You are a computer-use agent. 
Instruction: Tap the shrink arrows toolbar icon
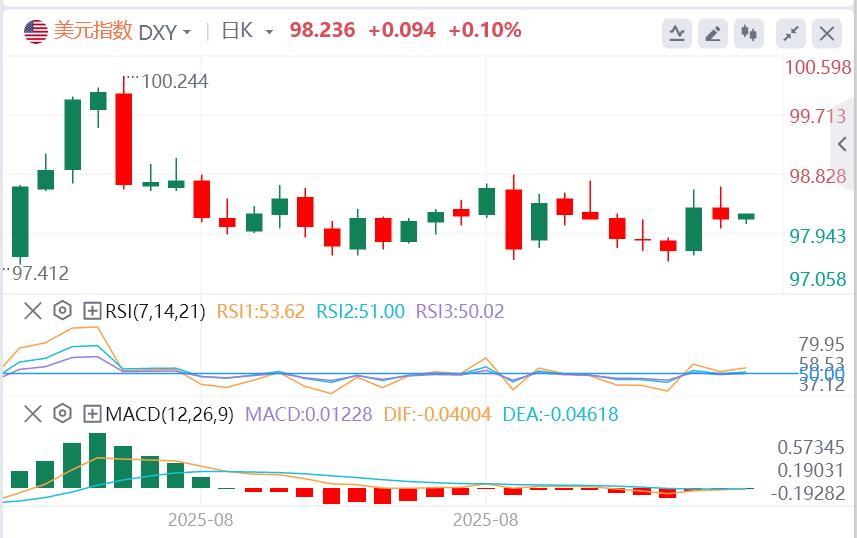click(791, 34)
